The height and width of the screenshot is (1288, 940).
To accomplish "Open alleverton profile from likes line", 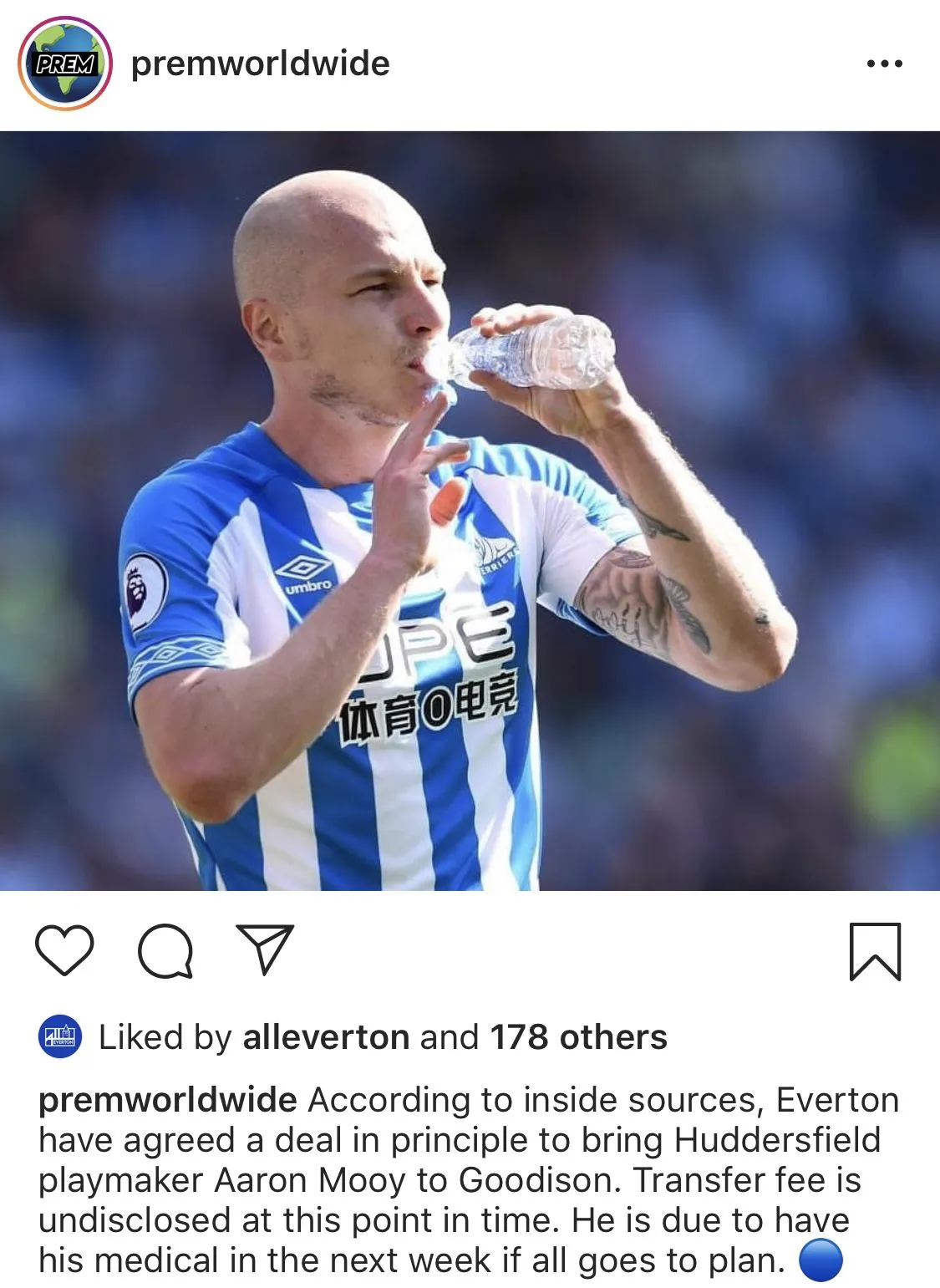I will (326, 1037).
